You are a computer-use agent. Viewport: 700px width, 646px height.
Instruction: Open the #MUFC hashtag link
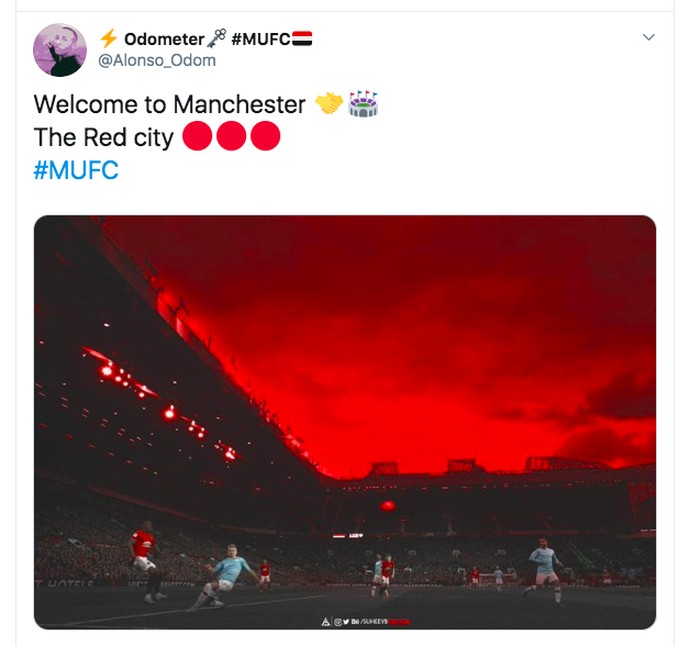click(x=76, y=170)
